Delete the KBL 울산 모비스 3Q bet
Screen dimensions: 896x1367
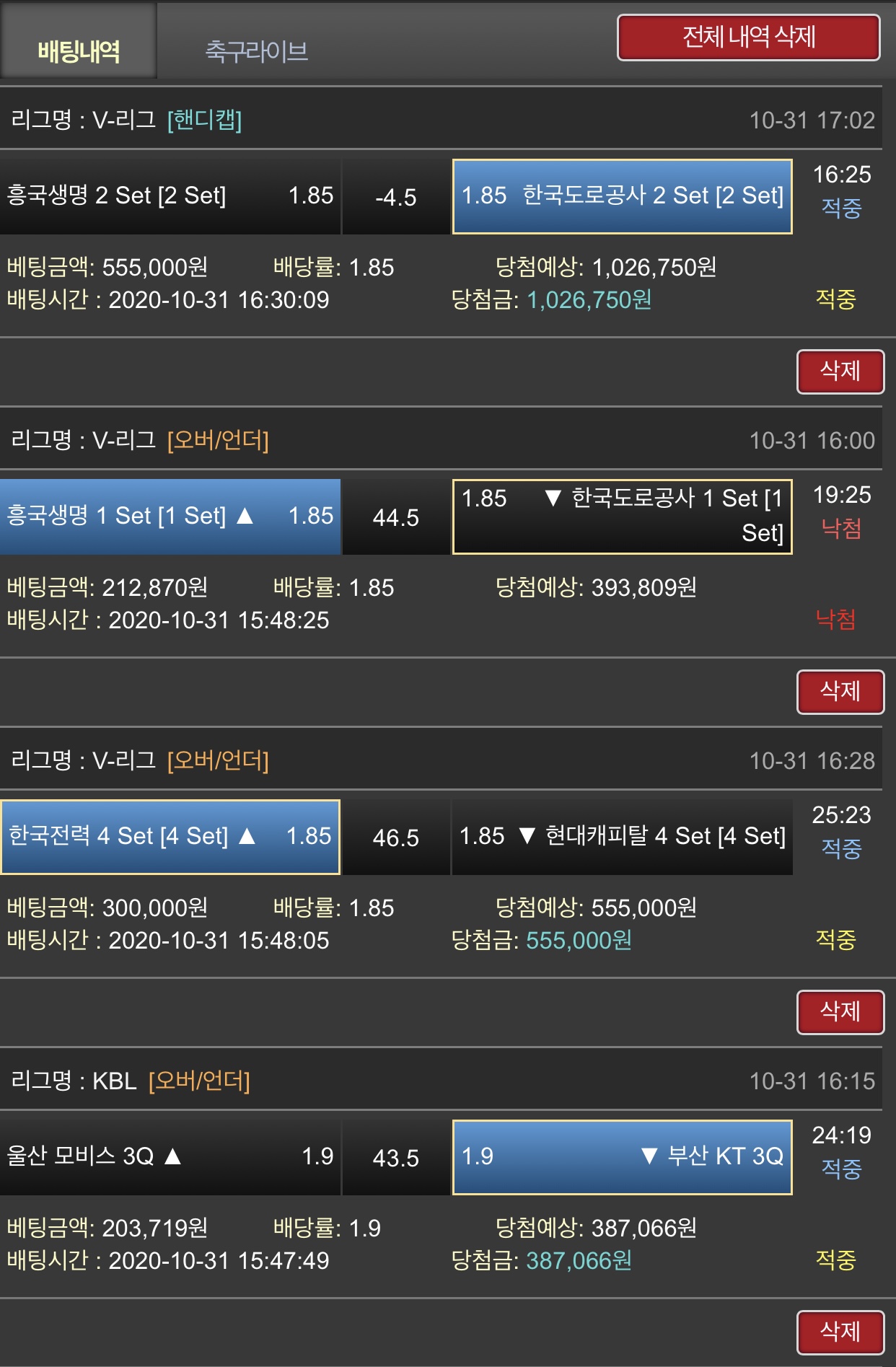pos(840,1332)
